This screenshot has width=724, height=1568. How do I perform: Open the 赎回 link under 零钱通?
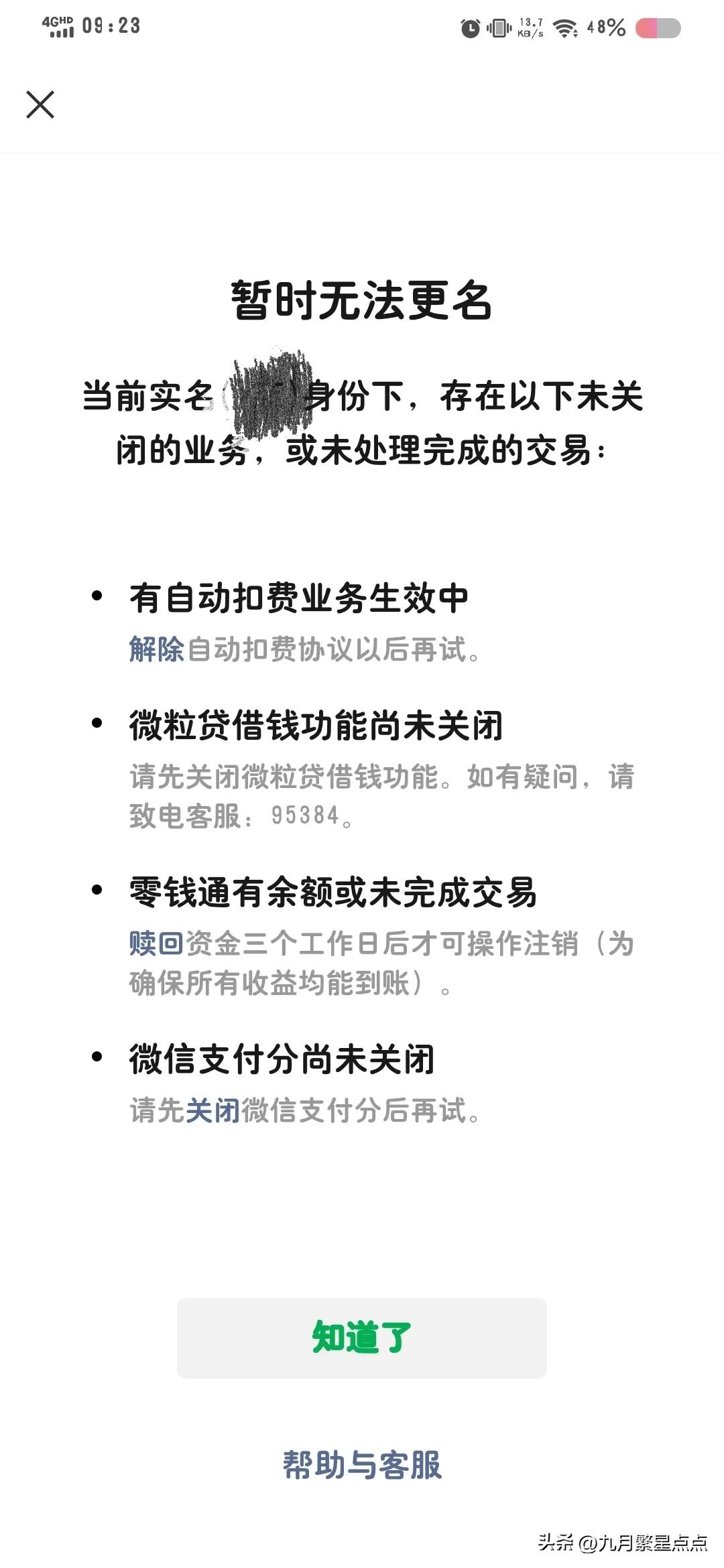156,943
